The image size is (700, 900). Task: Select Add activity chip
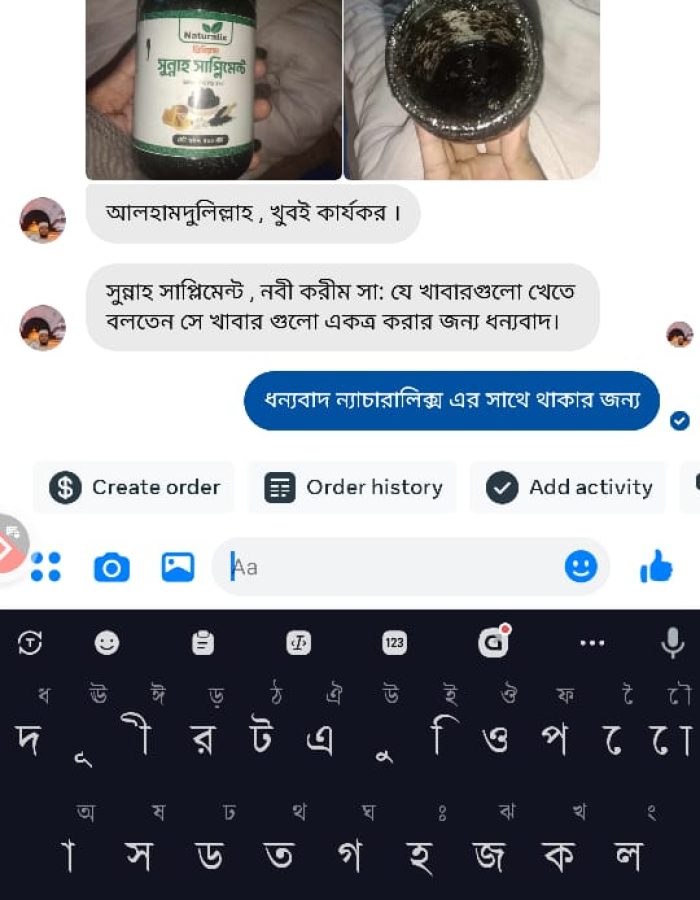[x=568, y=487]
